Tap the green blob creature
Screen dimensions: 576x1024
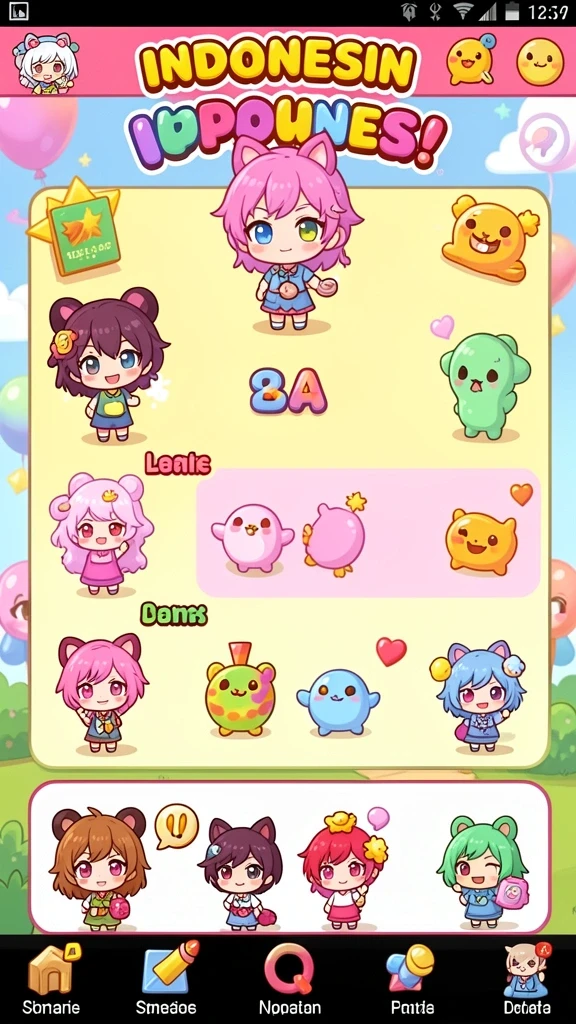[483, 385]
